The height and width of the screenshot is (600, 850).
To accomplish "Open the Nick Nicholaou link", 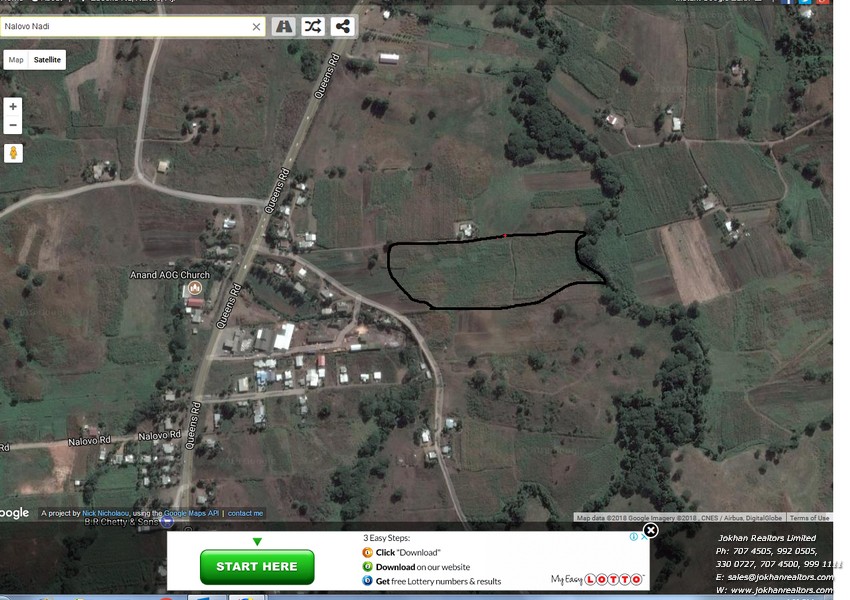I will pyautogui.click(x=105, y=514).
